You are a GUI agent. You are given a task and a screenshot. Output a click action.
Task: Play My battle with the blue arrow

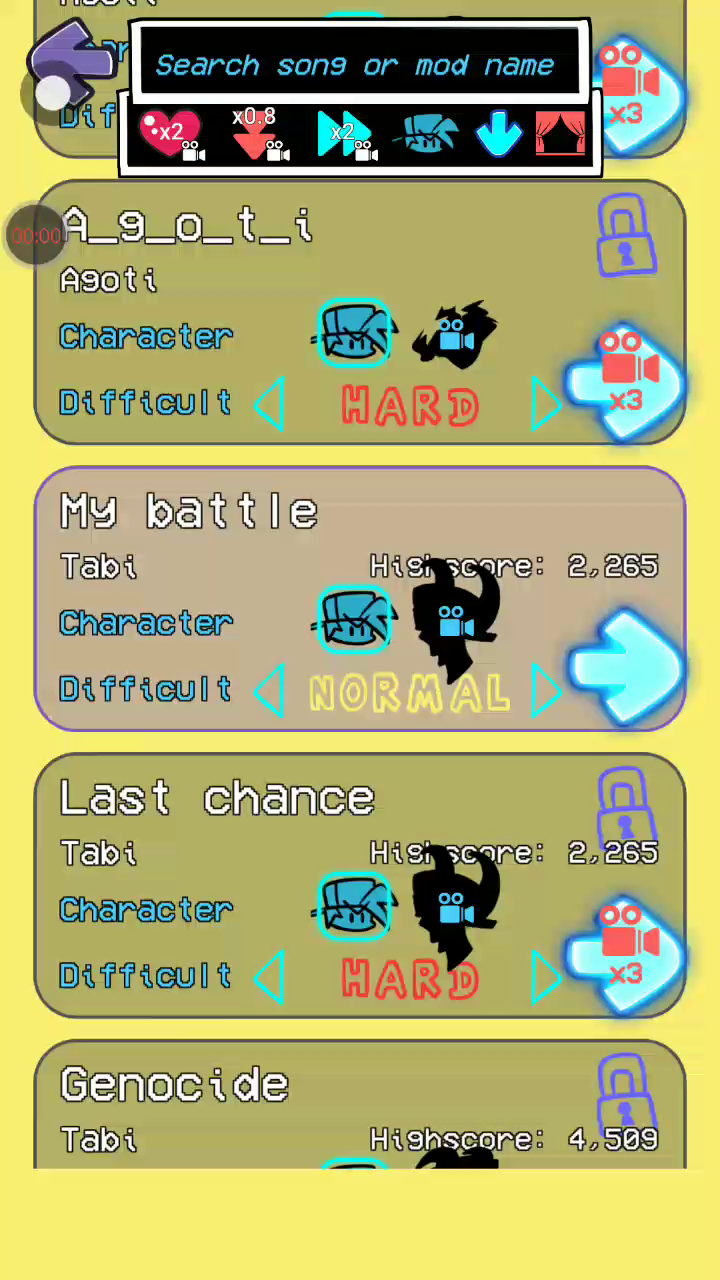click(x=627, y=666)
